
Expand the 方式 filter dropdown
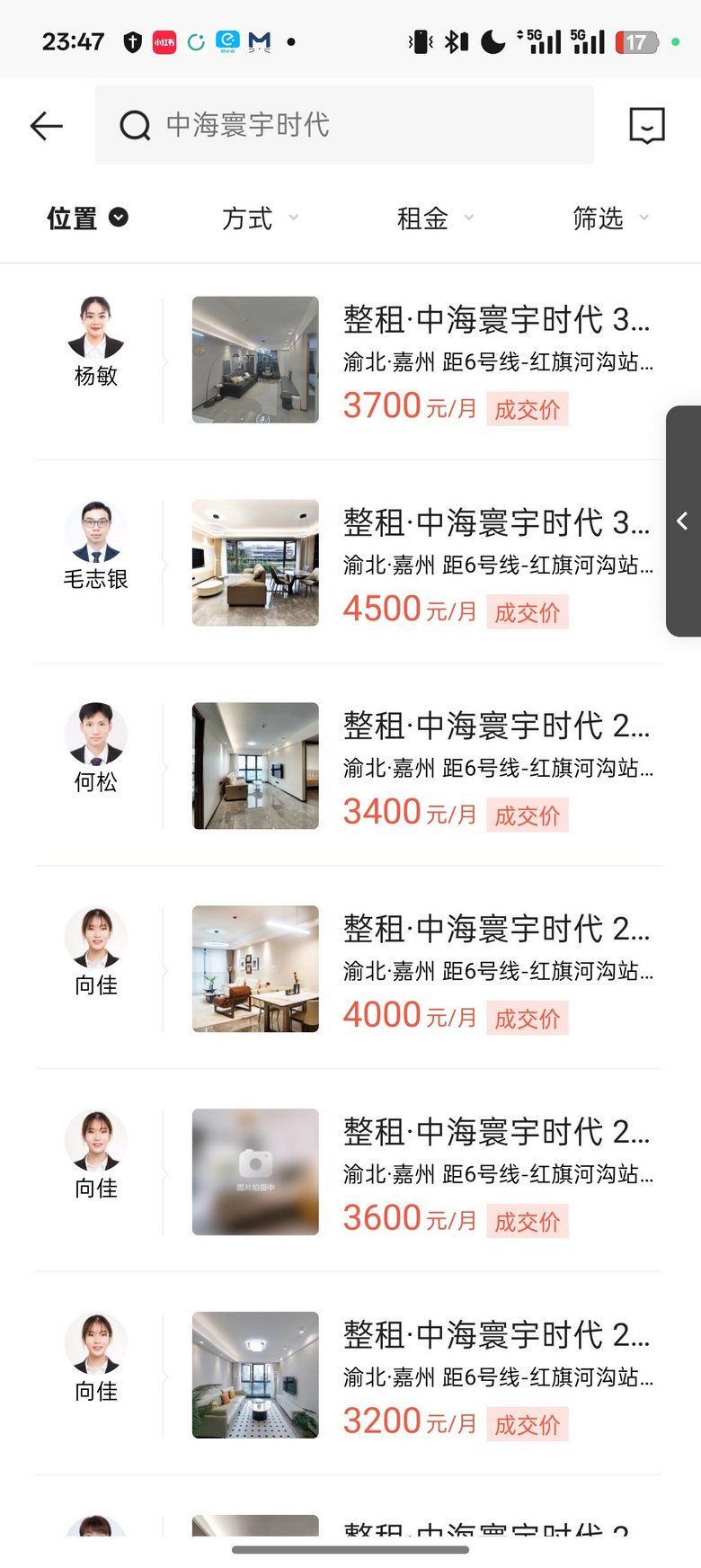(x=260, y=218)
